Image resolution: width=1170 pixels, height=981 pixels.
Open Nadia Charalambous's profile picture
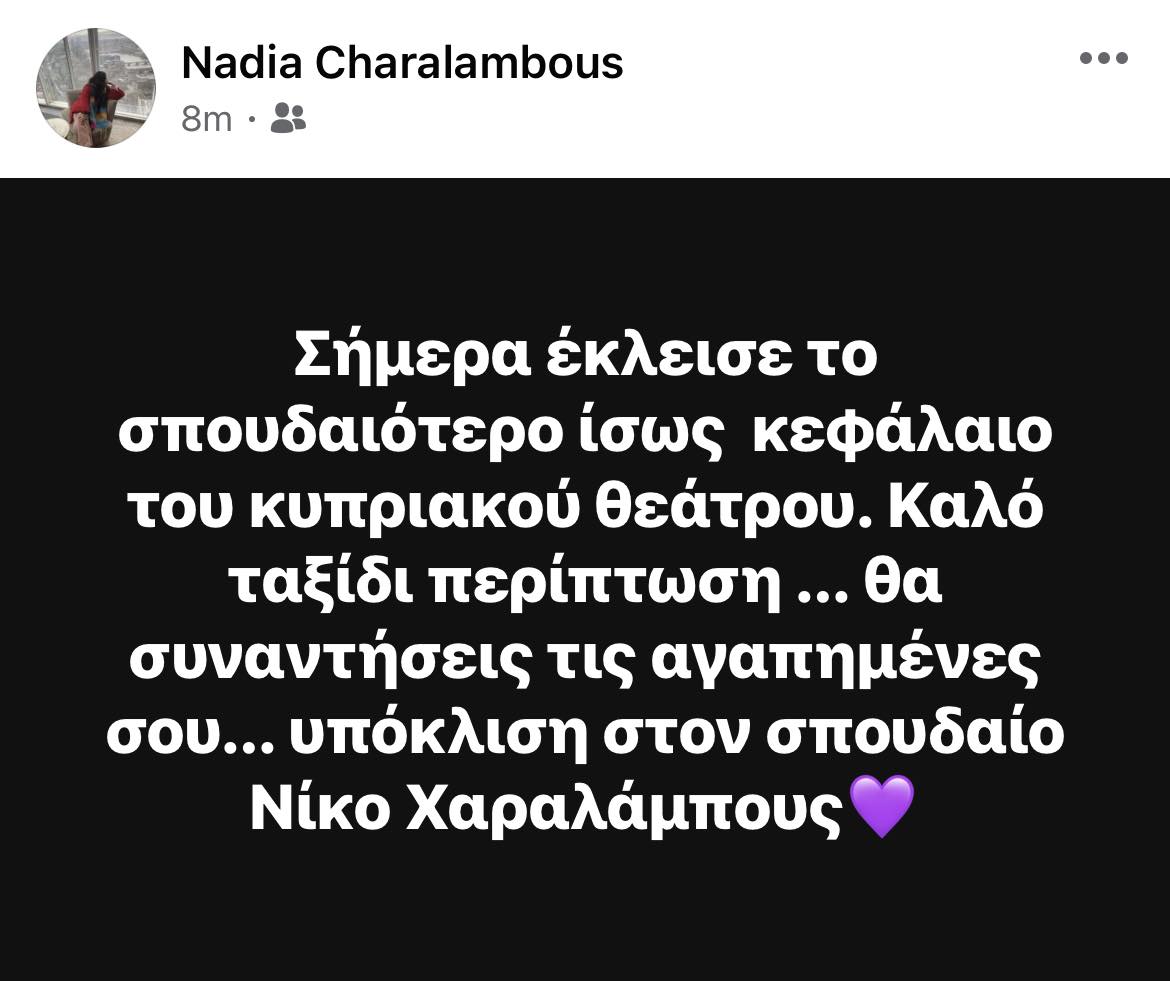click(95, 87)
